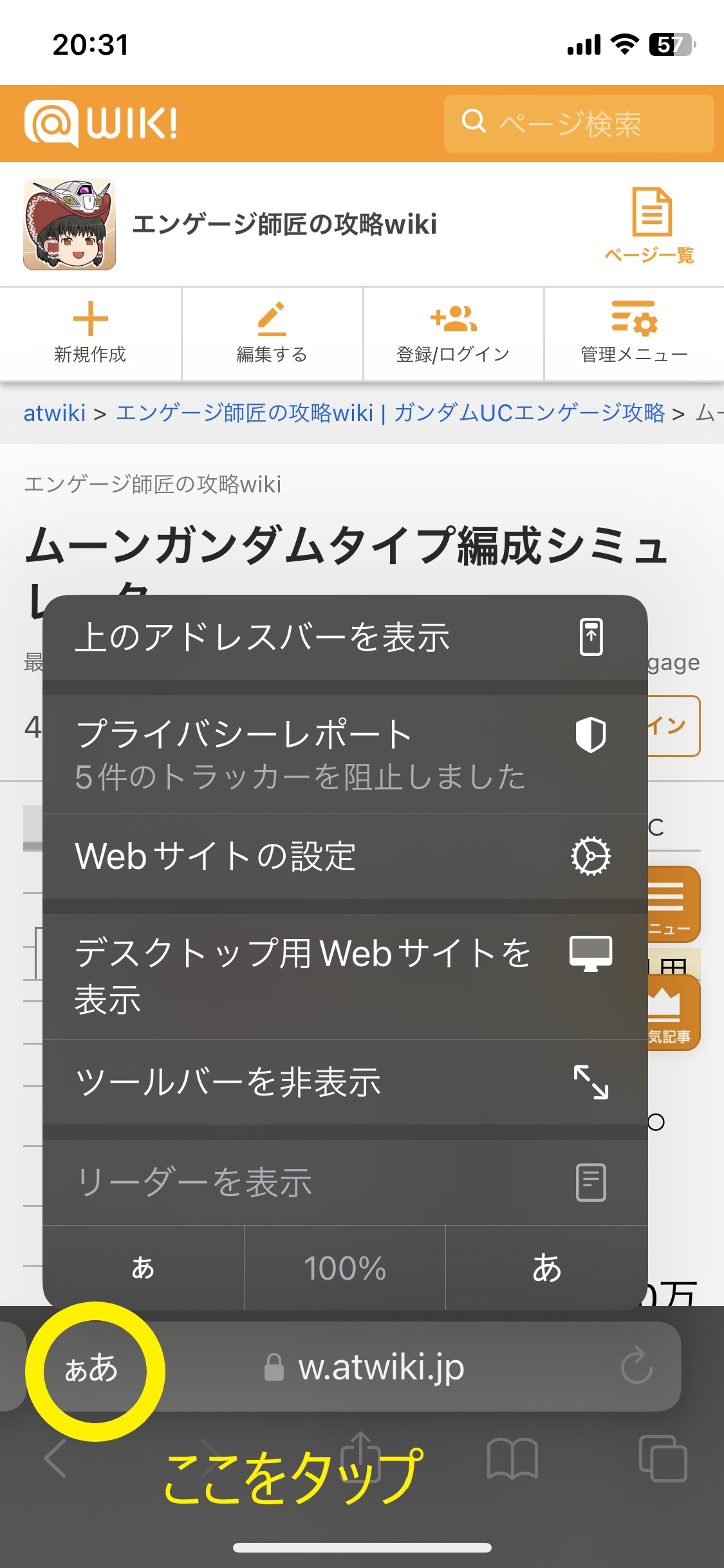Reset zoom with the 100% button

coord(345,1268)
